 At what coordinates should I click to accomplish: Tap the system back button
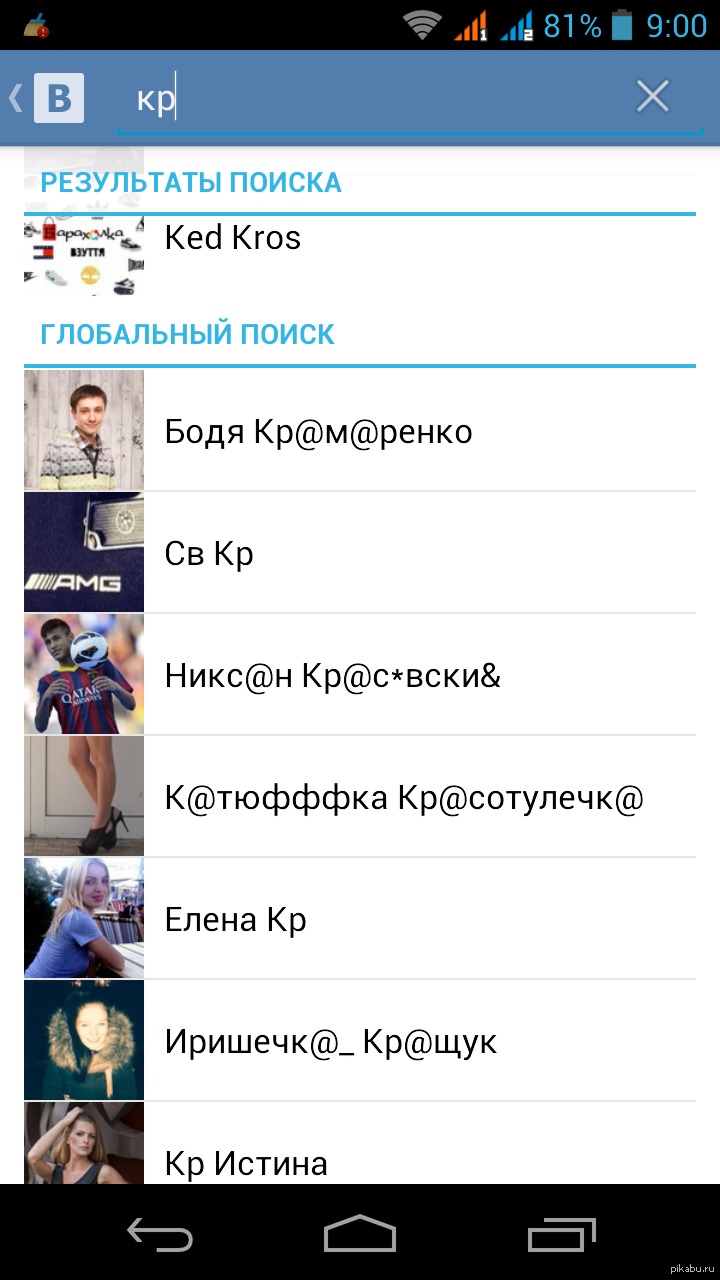pos(160,1235)
